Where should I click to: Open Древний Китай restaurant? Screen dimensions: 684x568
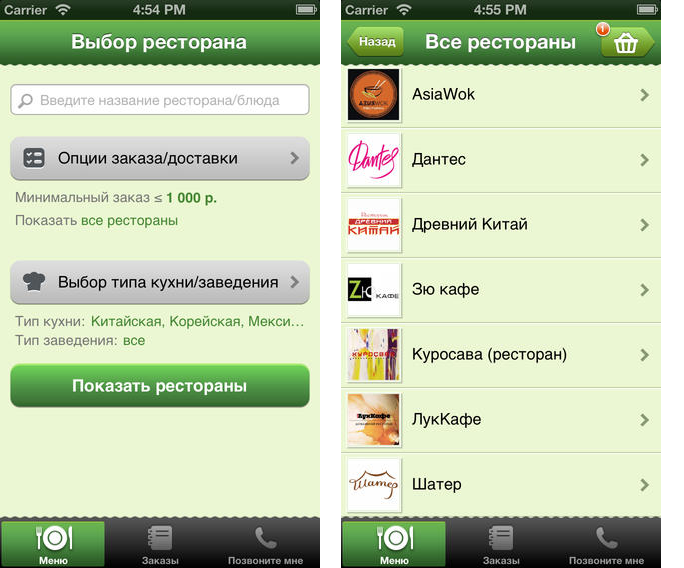pyautogui.click(x=500, y=225)
